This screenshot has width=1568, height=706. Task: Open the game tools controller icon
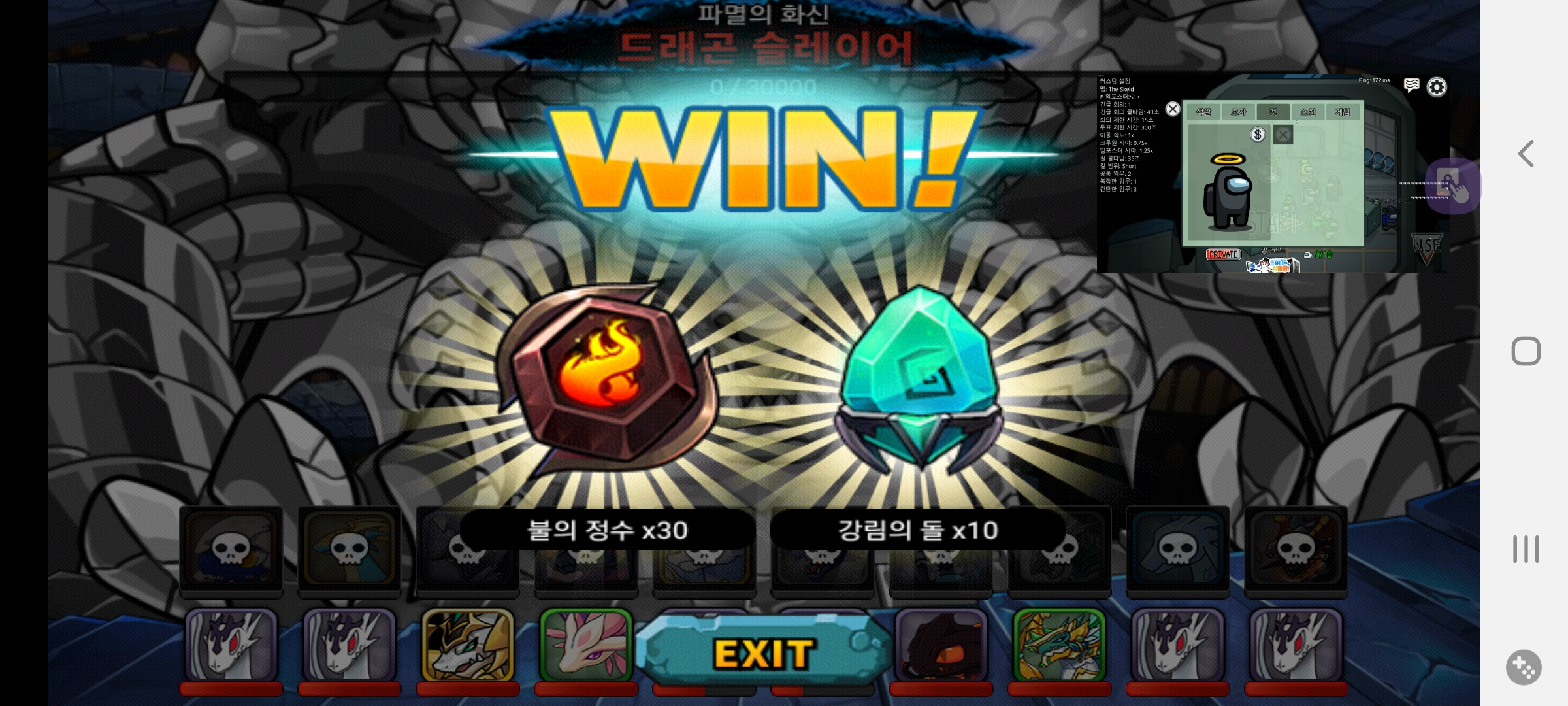pos(1524,667)
